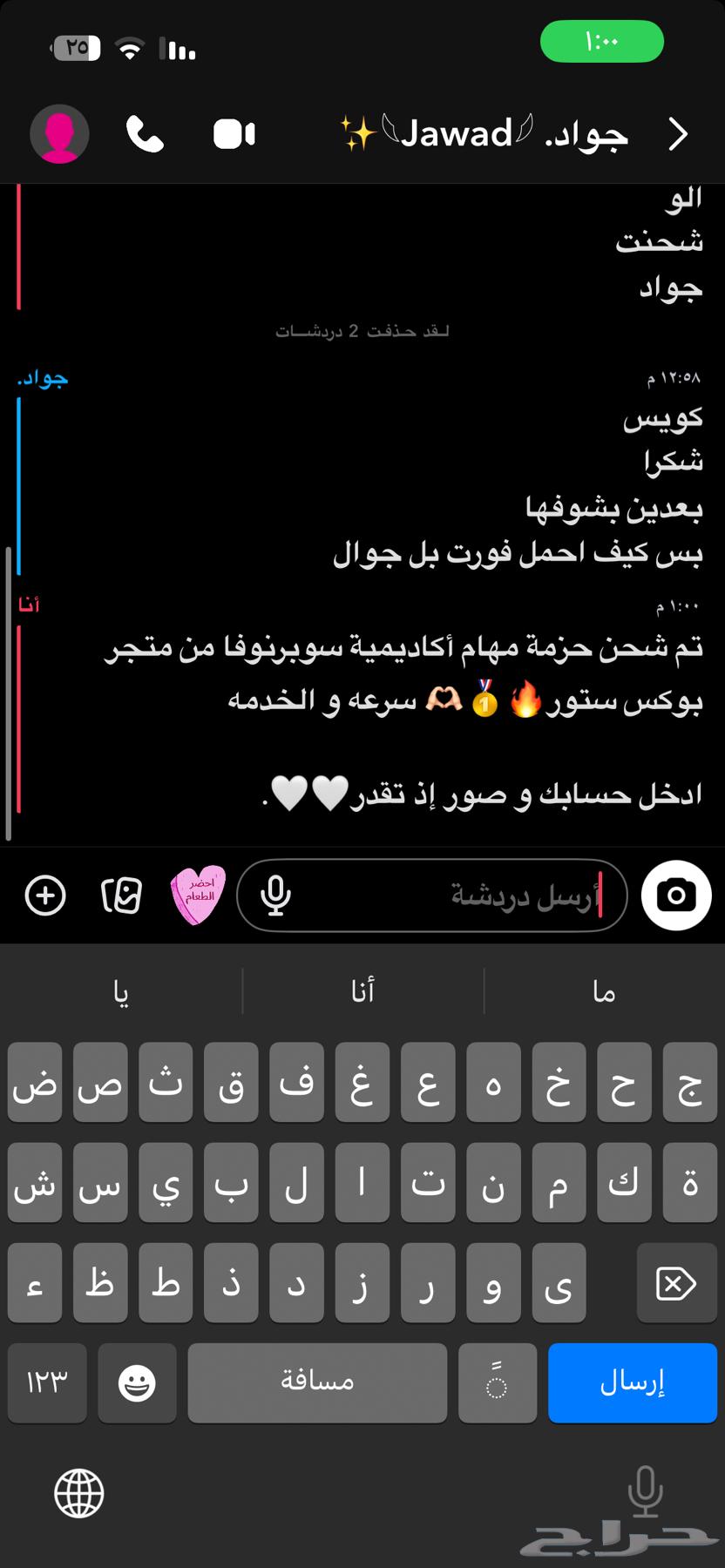Open Memories gallery icon in chat bar
725x1568 pixels.
pyautogui.click(x=125, y=895)
